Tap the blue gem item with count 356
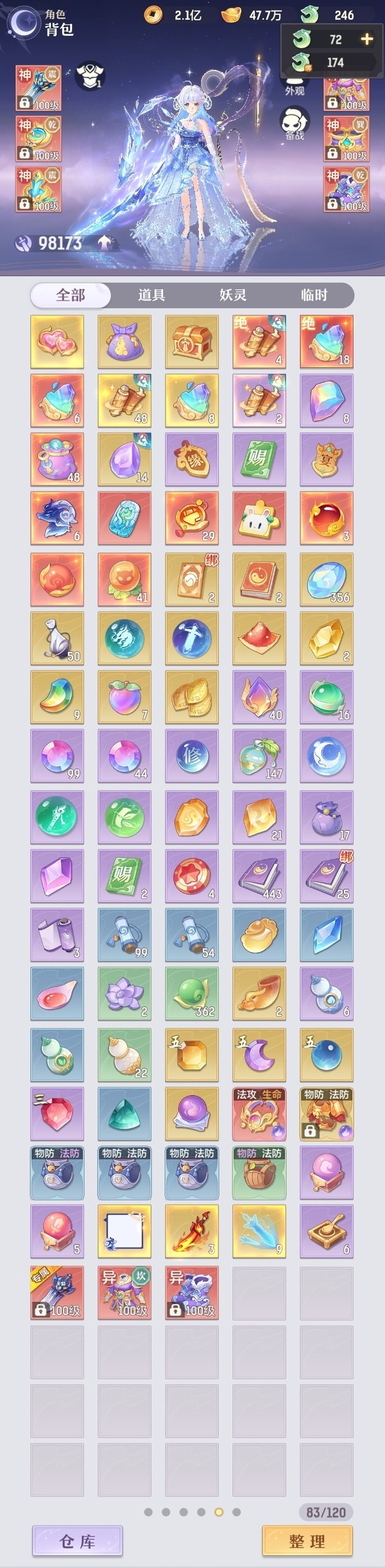The height and width of the screenshot is (1568, 385). pos(327,579)
